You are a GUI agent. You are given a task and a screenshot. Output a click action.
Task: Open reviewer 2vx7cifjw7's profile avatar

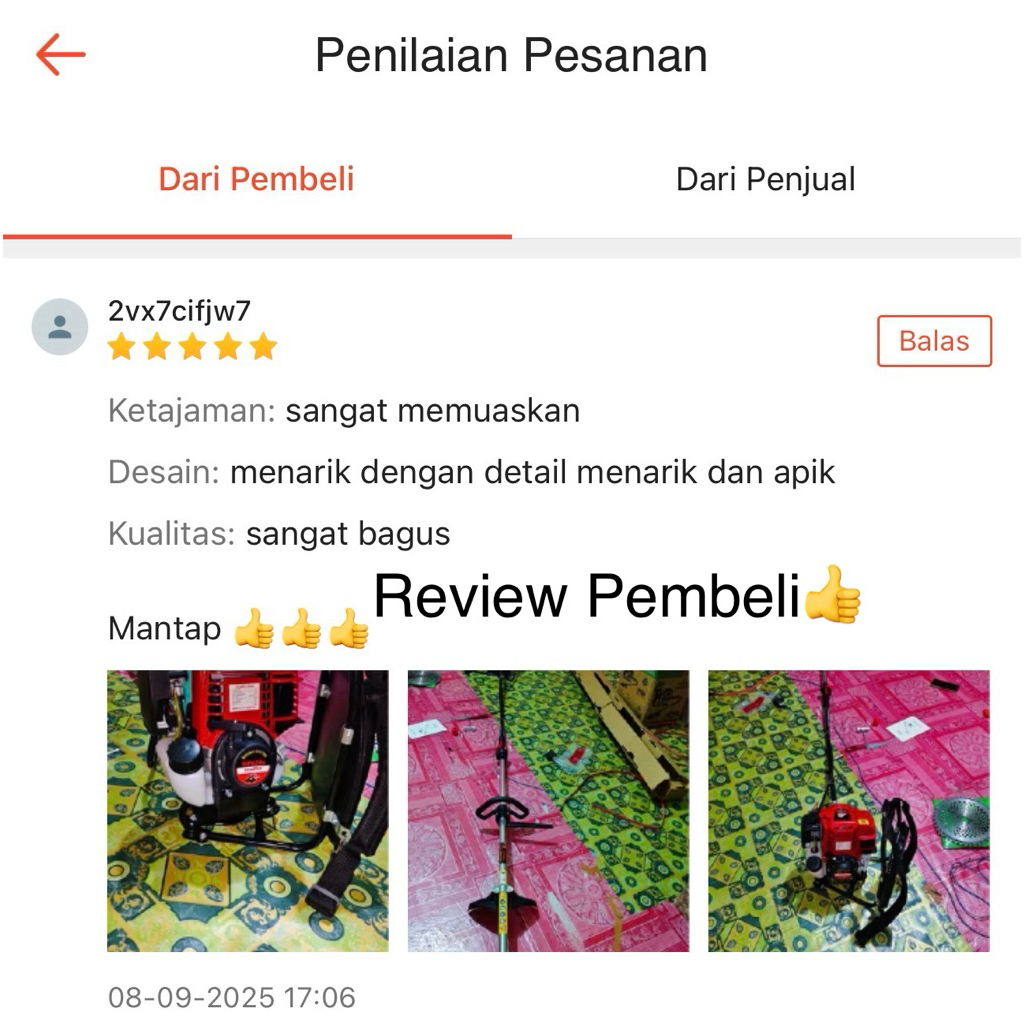(x=60, y=327)
